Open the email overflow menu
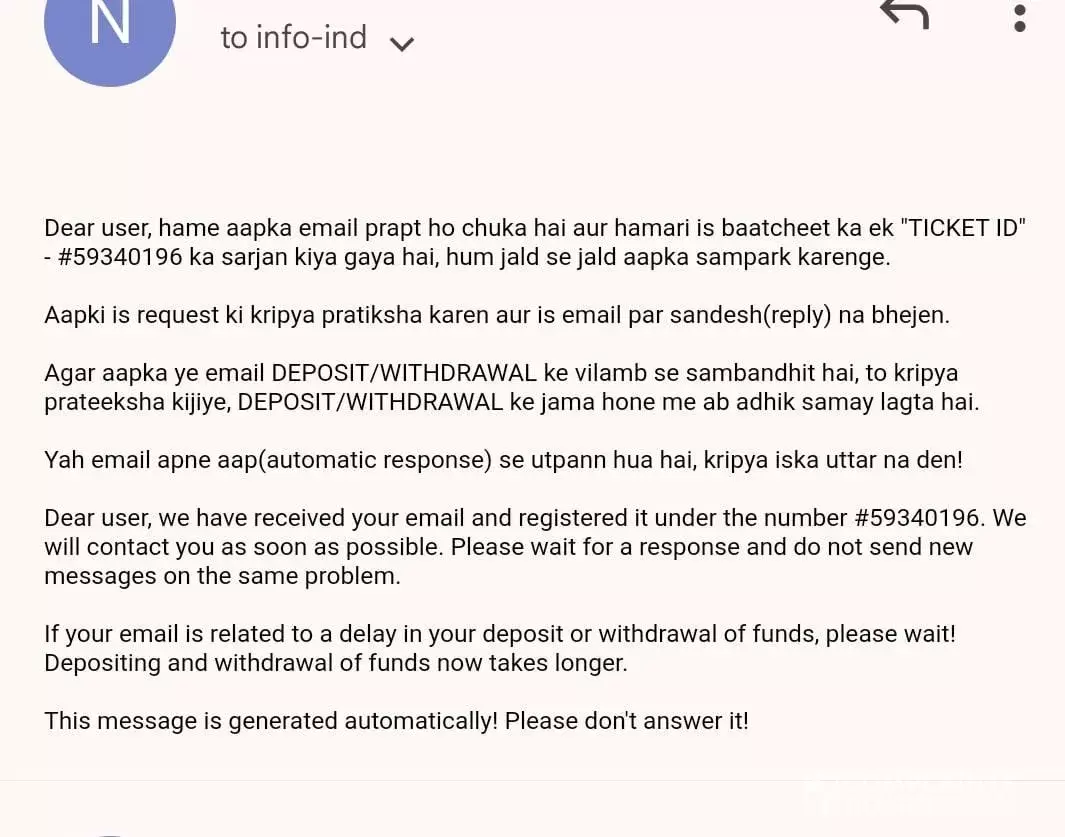 (1019, 18)
